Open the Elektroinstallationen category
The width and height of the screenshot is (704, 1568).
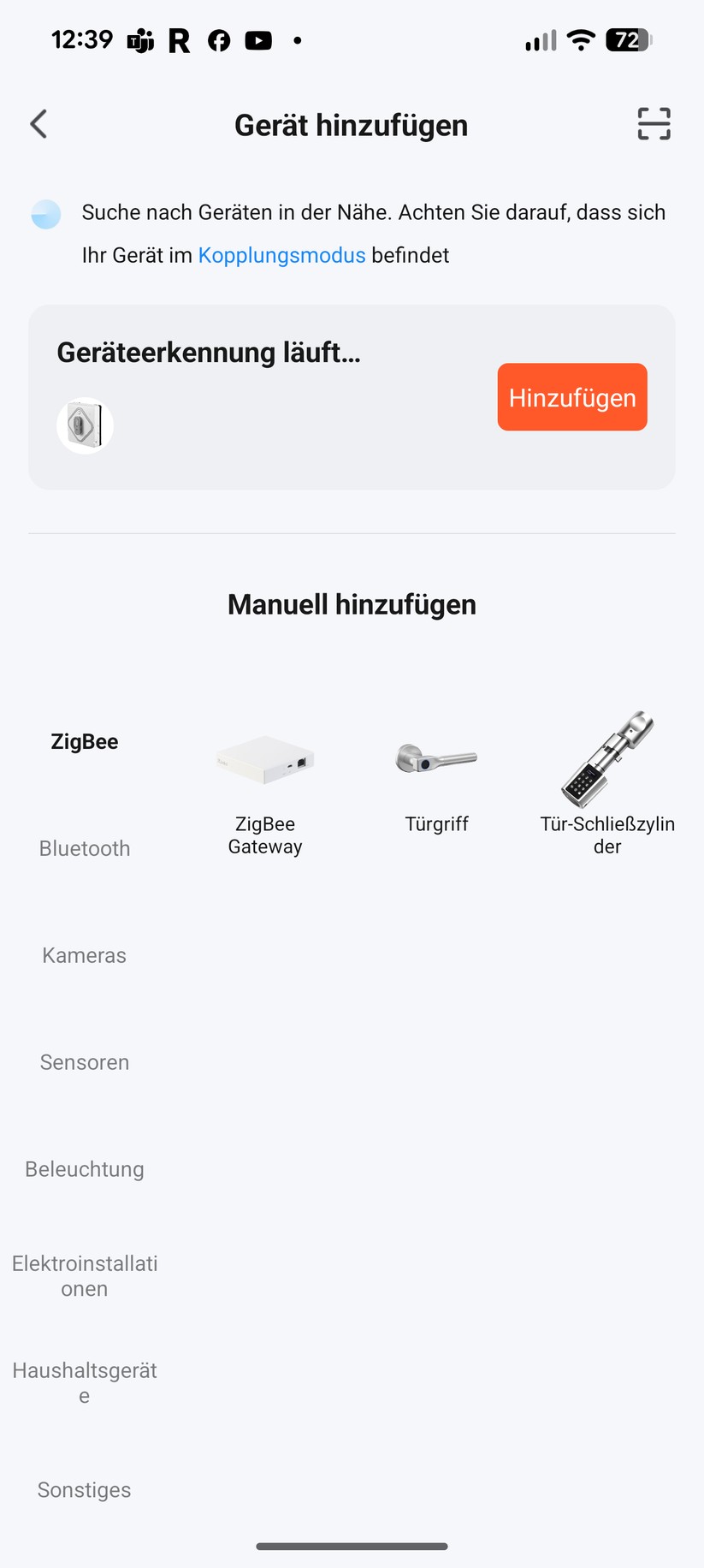[x=84, y=1275]
